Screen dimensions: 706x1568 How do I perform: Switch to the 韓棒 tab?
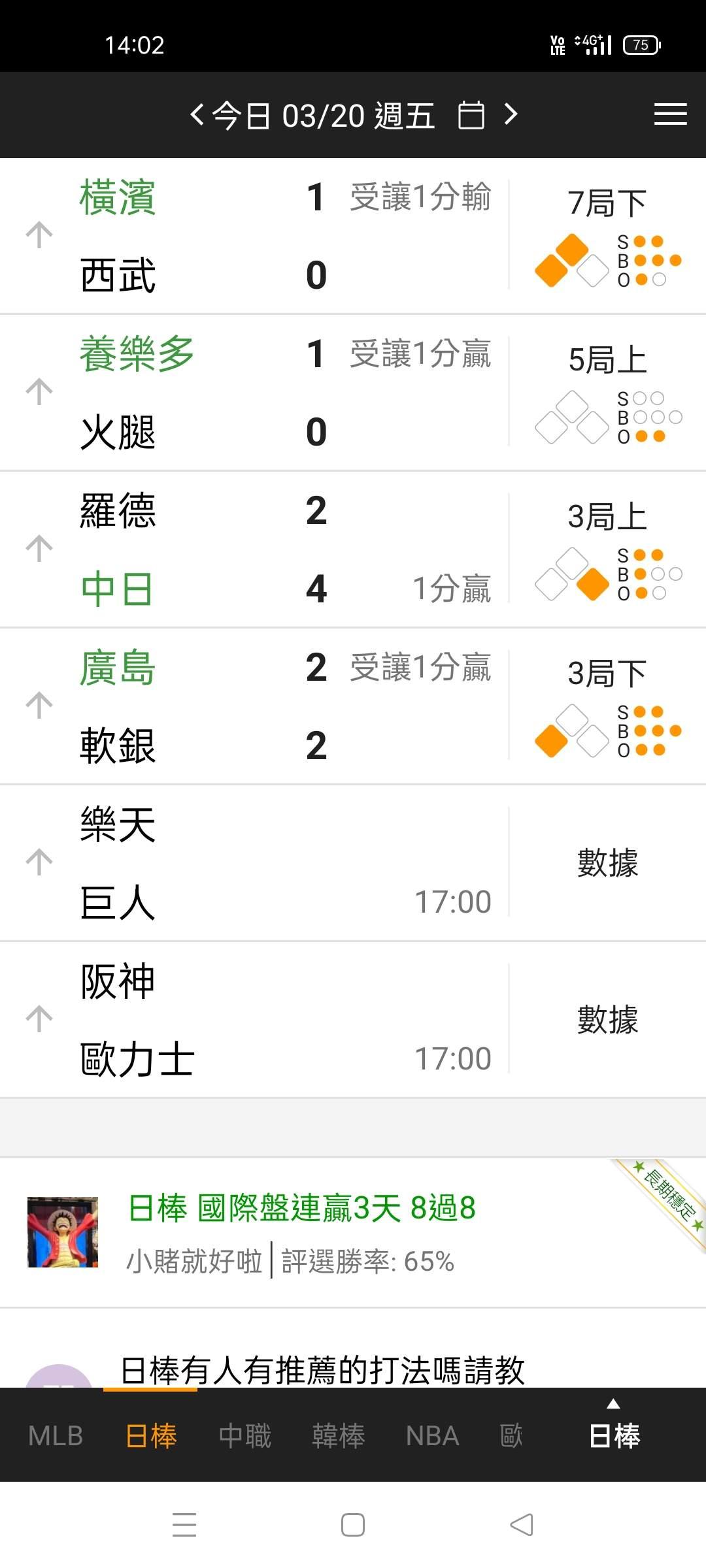pyautogui.click(x=338, y=1436)
